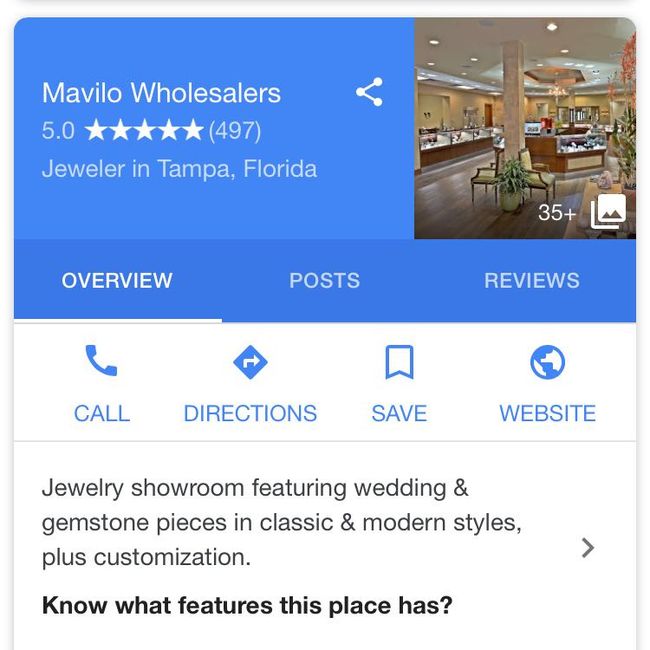Answer "Know what features this place has?"
The width and height of the screenshot is (650, 650).
pos(247,605)
